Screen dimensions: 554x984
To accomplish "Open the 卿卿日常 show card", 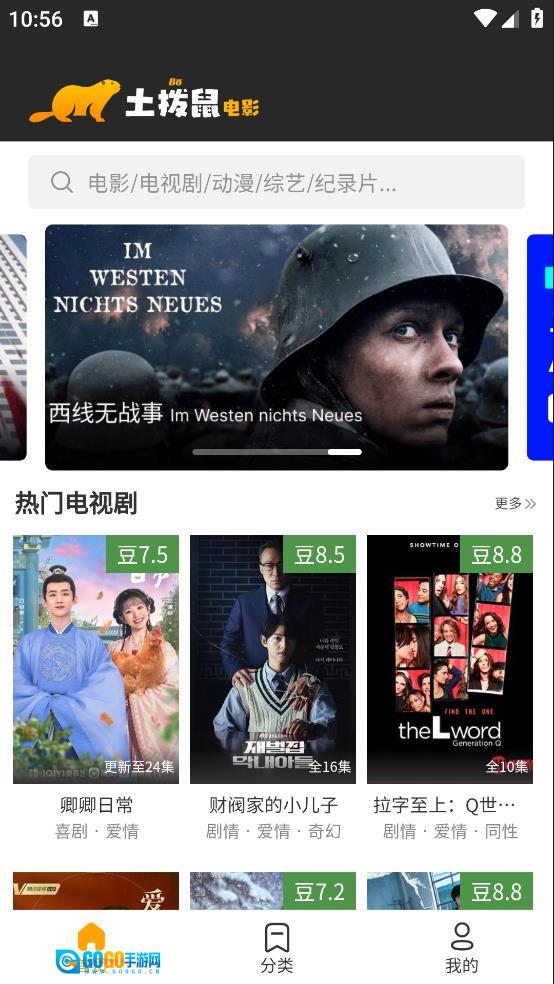I will click(x=96, y=688).
